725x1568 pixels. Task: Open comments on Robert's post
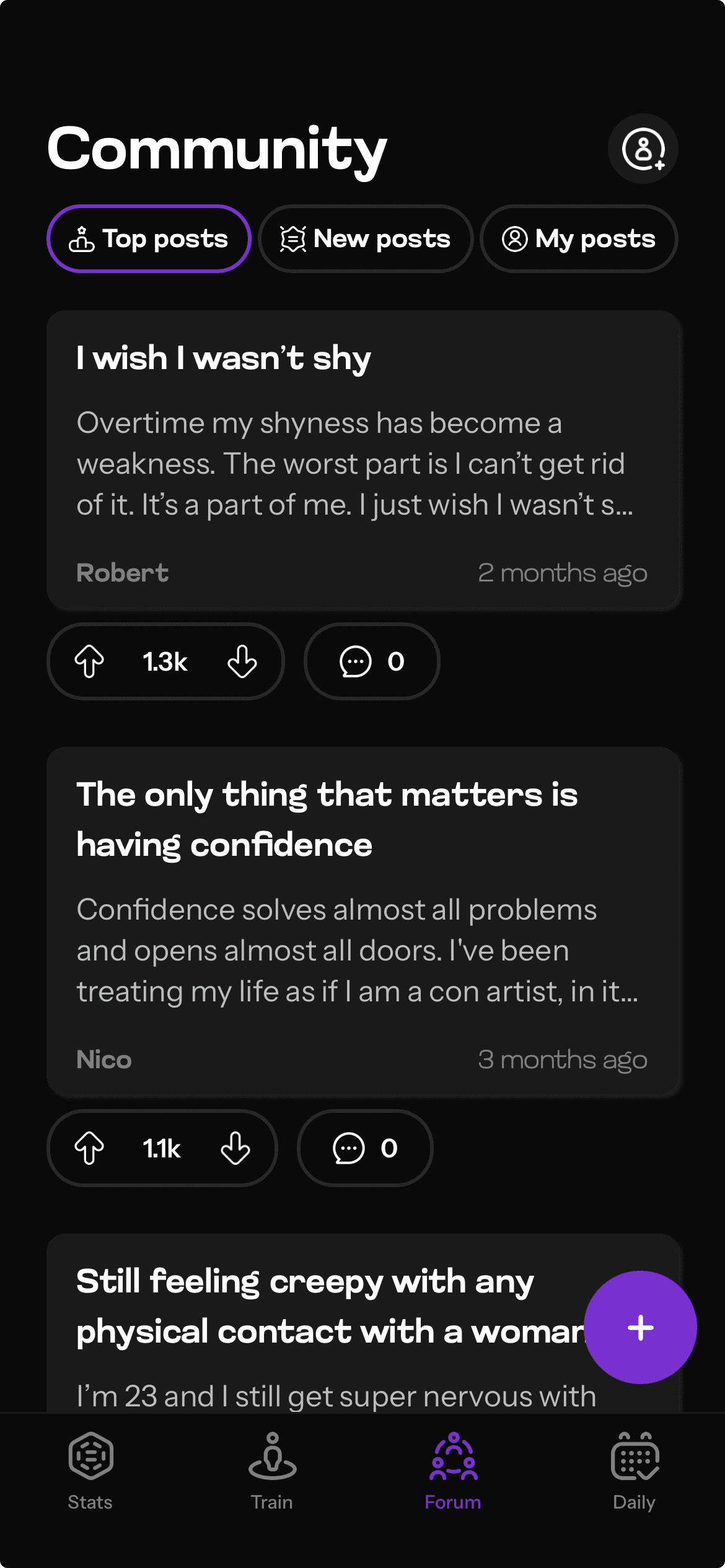point(372,661)
